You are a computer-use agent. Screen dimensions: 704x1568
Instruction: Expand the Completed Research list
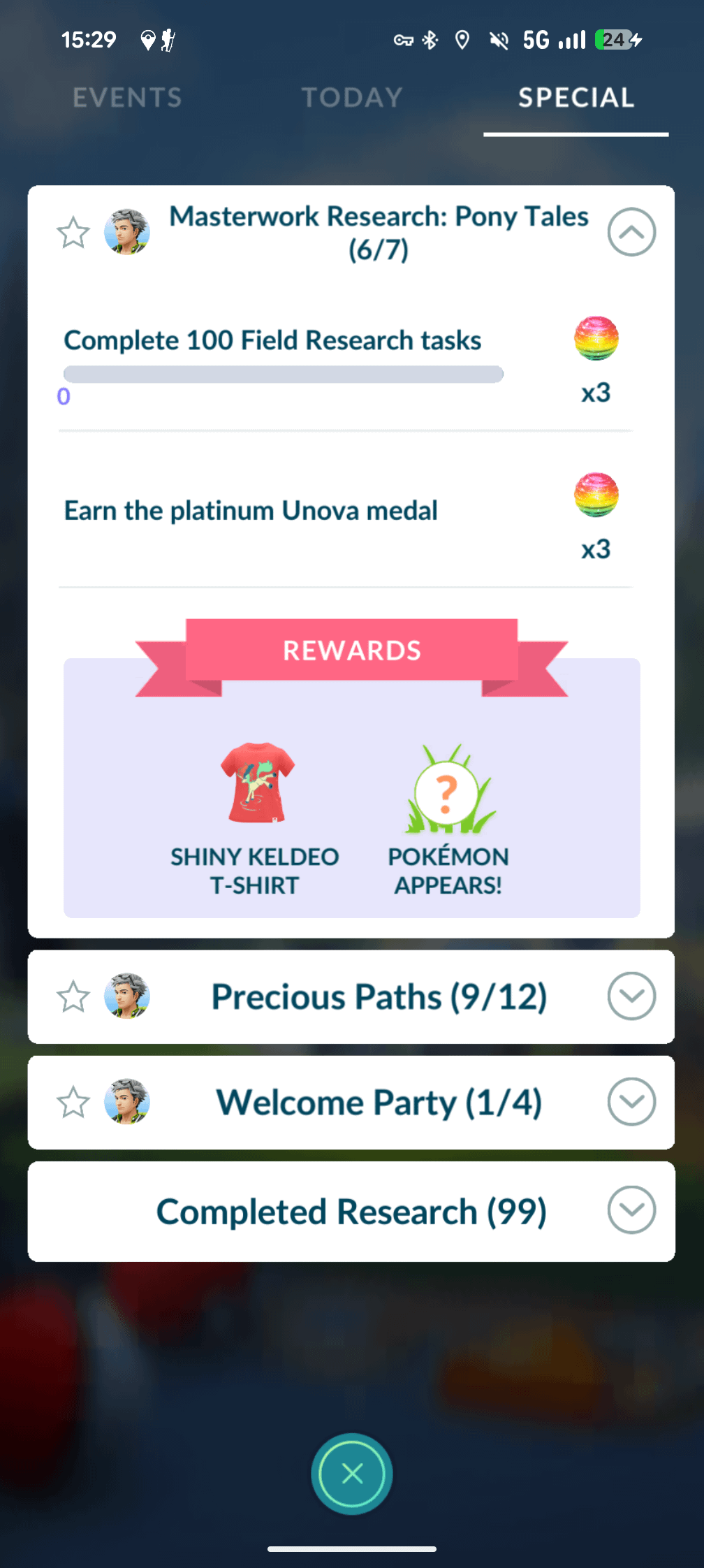[631, 1210]
